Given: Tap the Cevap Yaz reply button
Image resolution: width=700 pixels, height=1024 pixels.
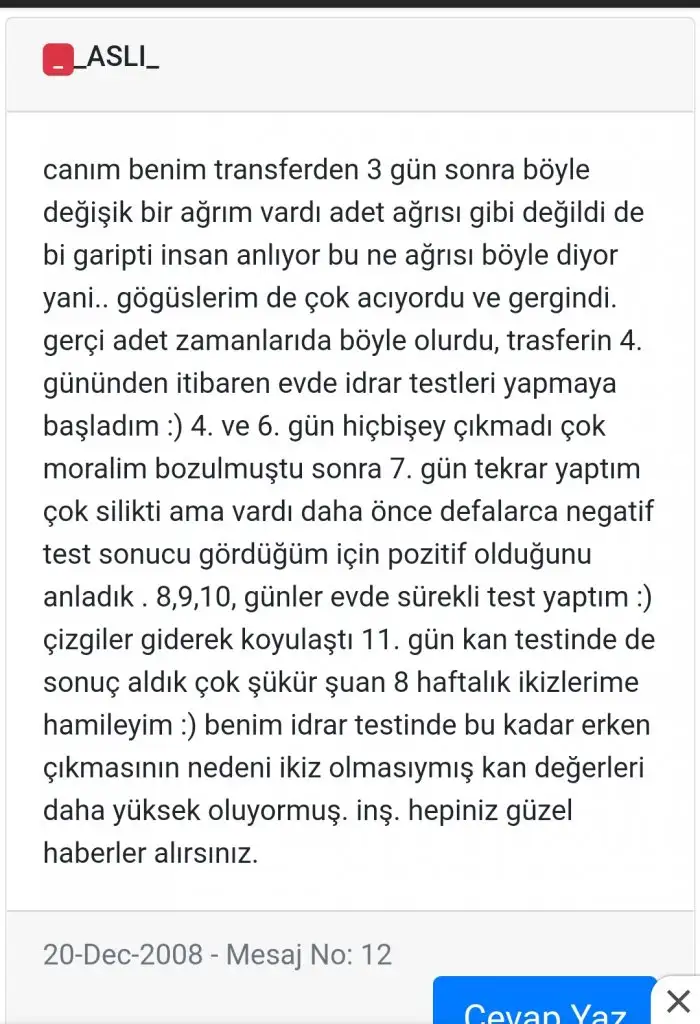Looking at the screenshot, I should point(544,1003).
